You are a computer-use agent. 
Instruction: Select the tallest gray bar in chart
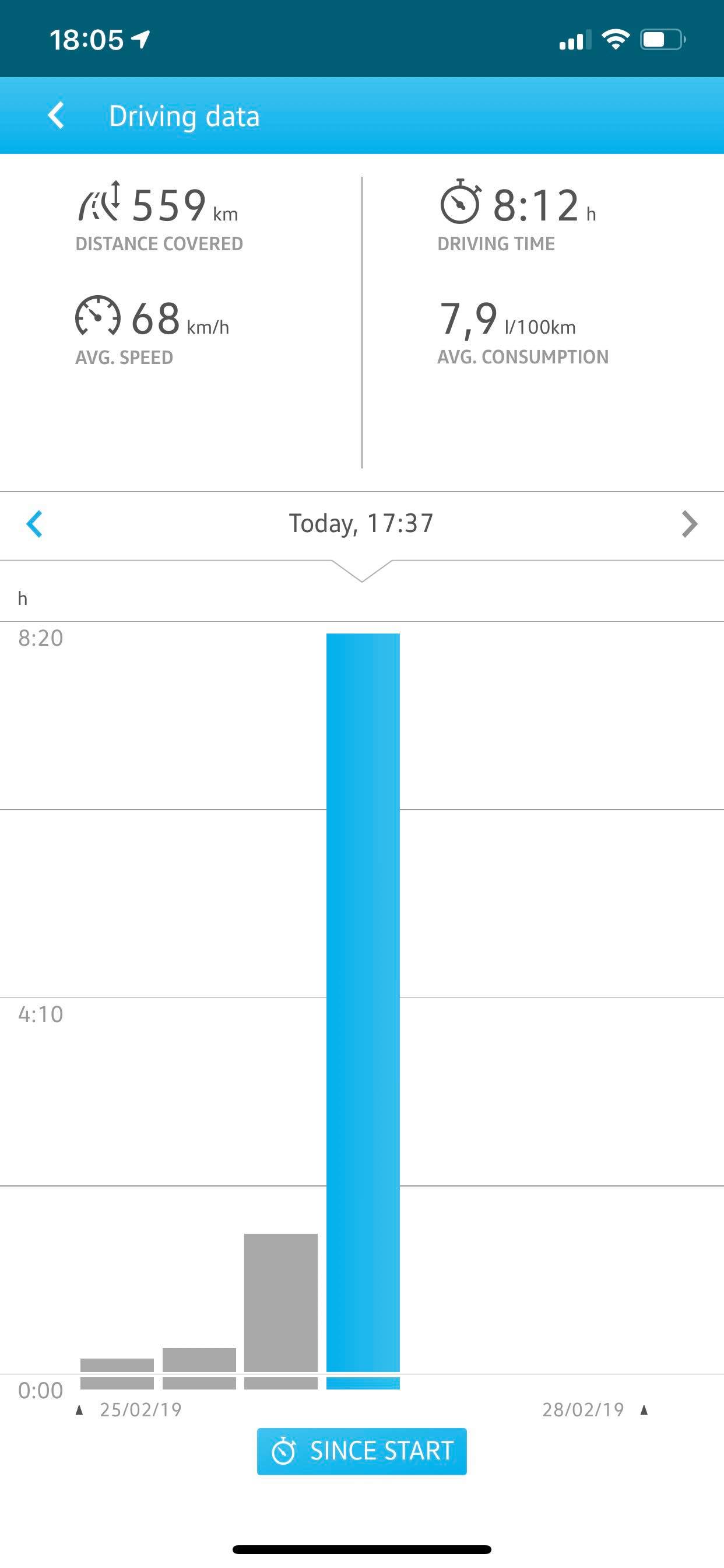280,1301
